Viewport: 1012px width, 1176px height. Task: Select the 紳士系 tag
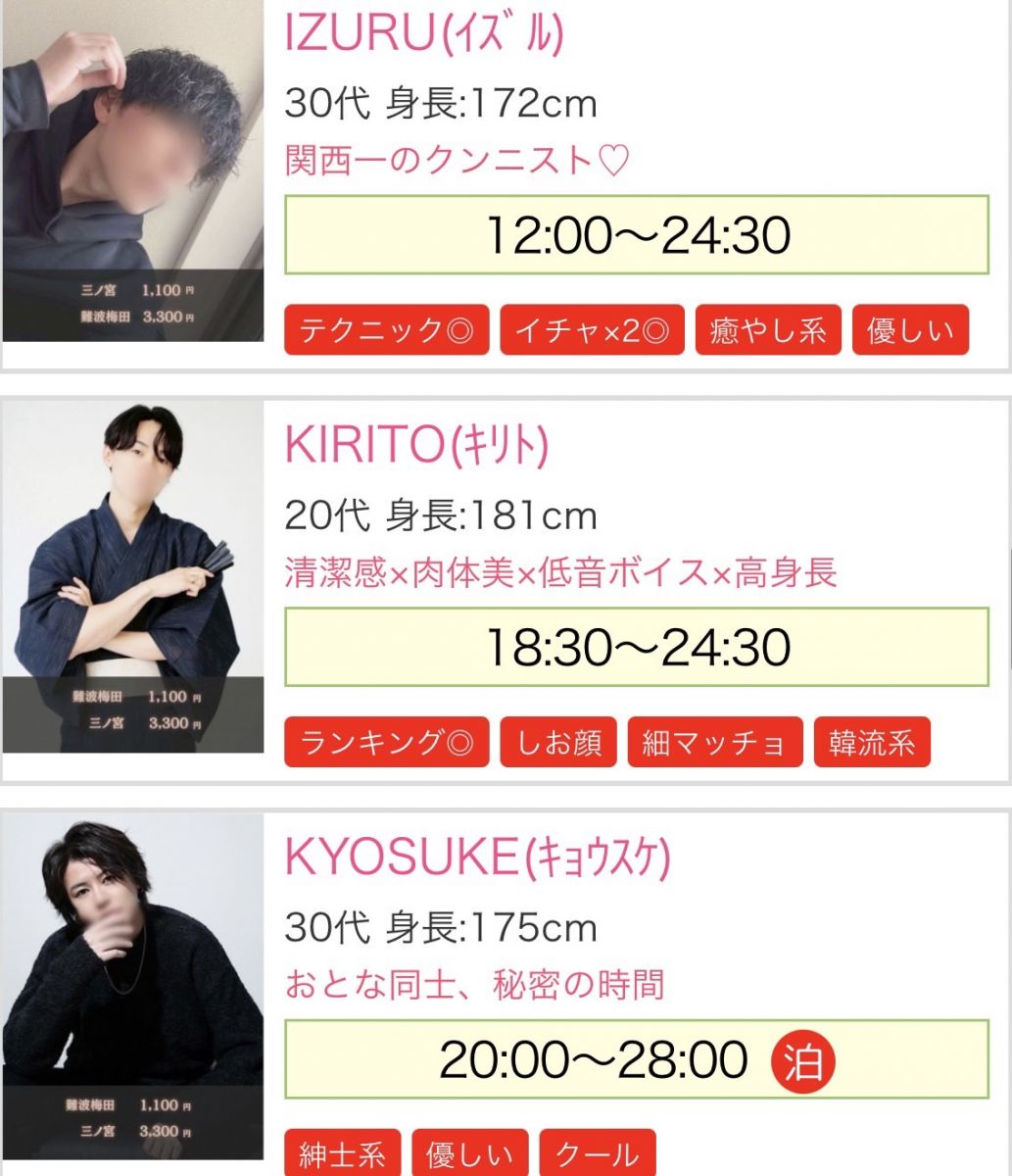343,1154
